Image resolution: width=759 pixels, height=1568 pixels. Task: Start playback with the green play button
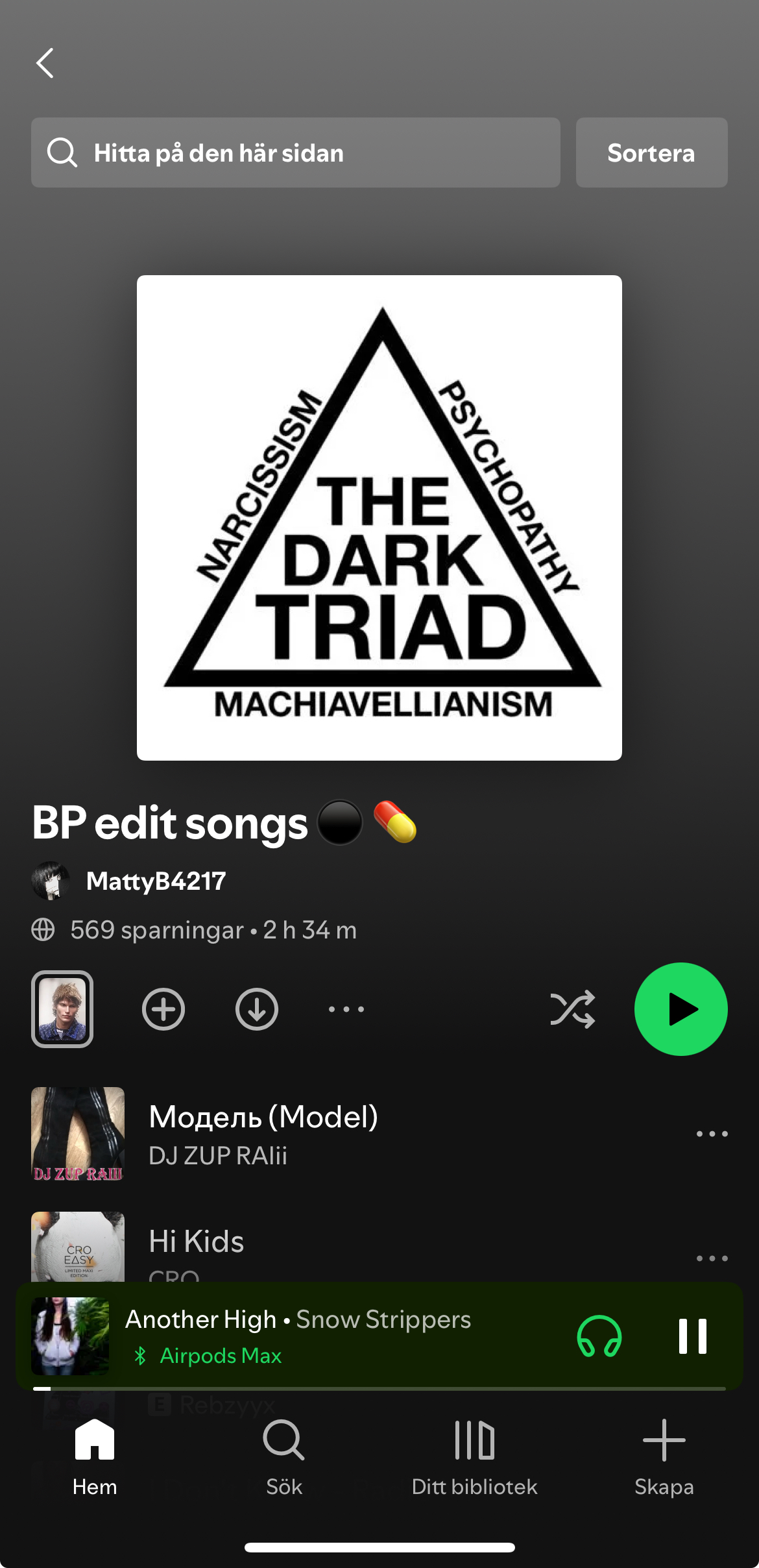click(x=681, y=1009)
